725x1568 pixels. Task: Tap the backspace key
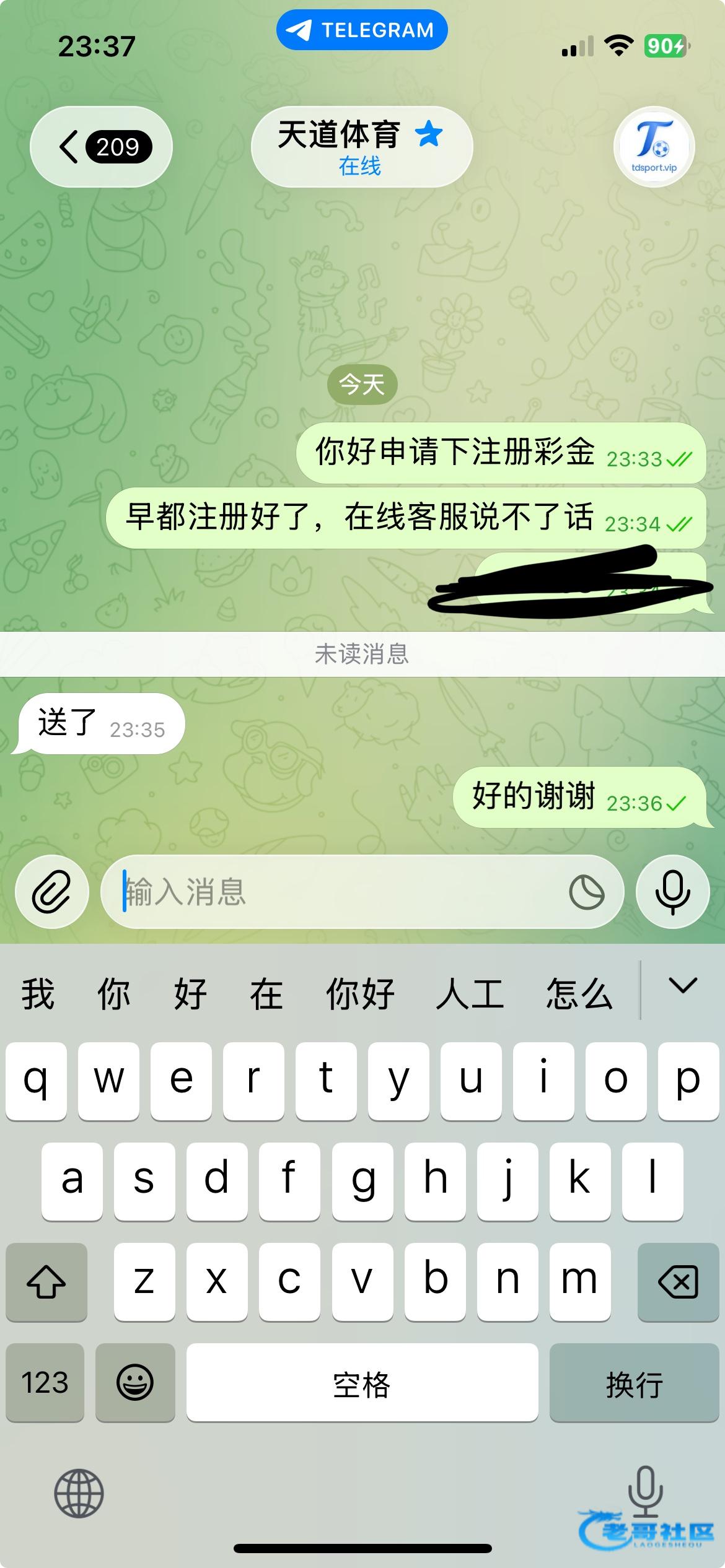[x=678, y=1282]
